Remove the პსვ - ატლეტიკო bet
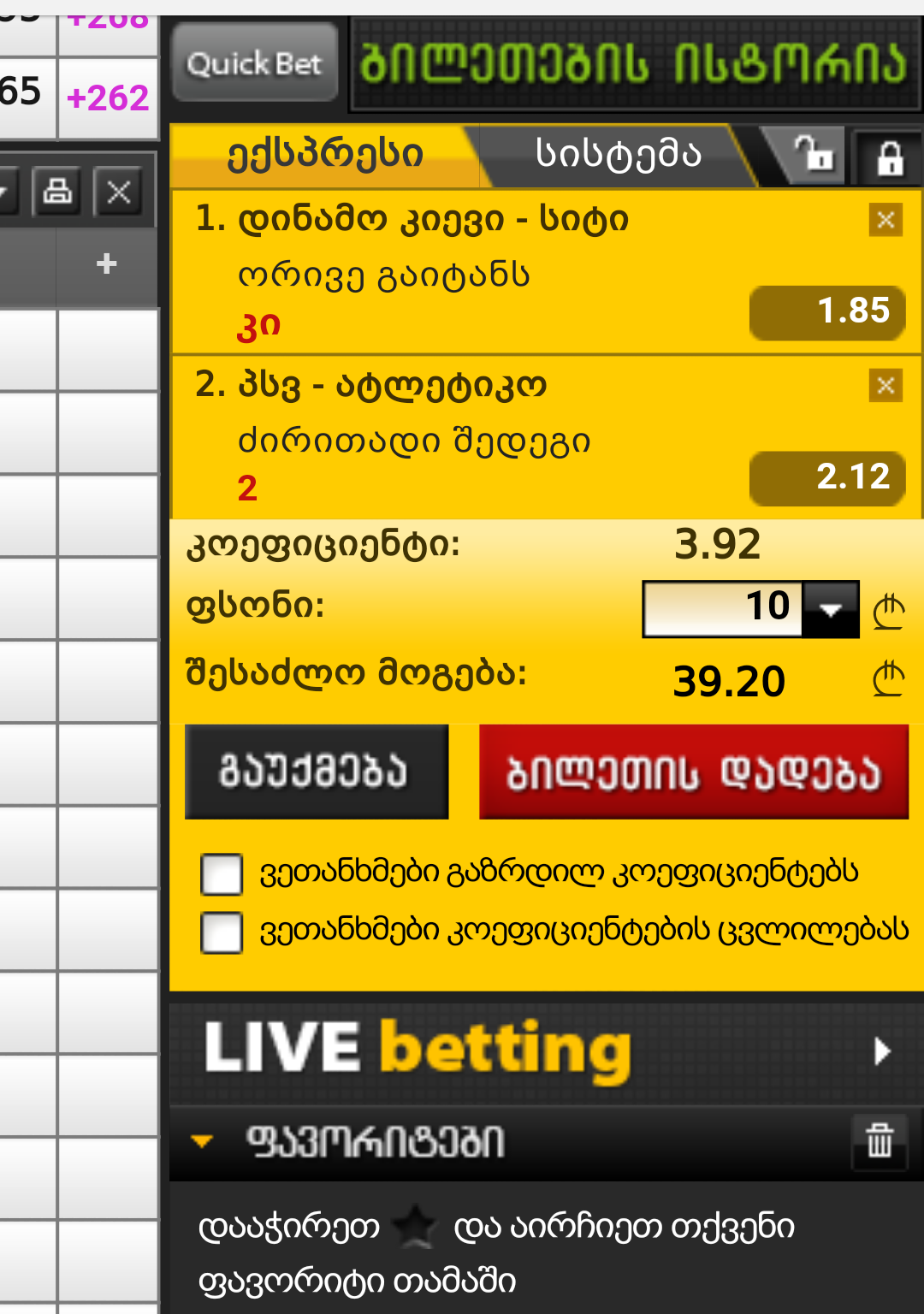Image resolution: width=924 pixels, height=1314 pixels. pyautogui.click(x=885, y=386)
